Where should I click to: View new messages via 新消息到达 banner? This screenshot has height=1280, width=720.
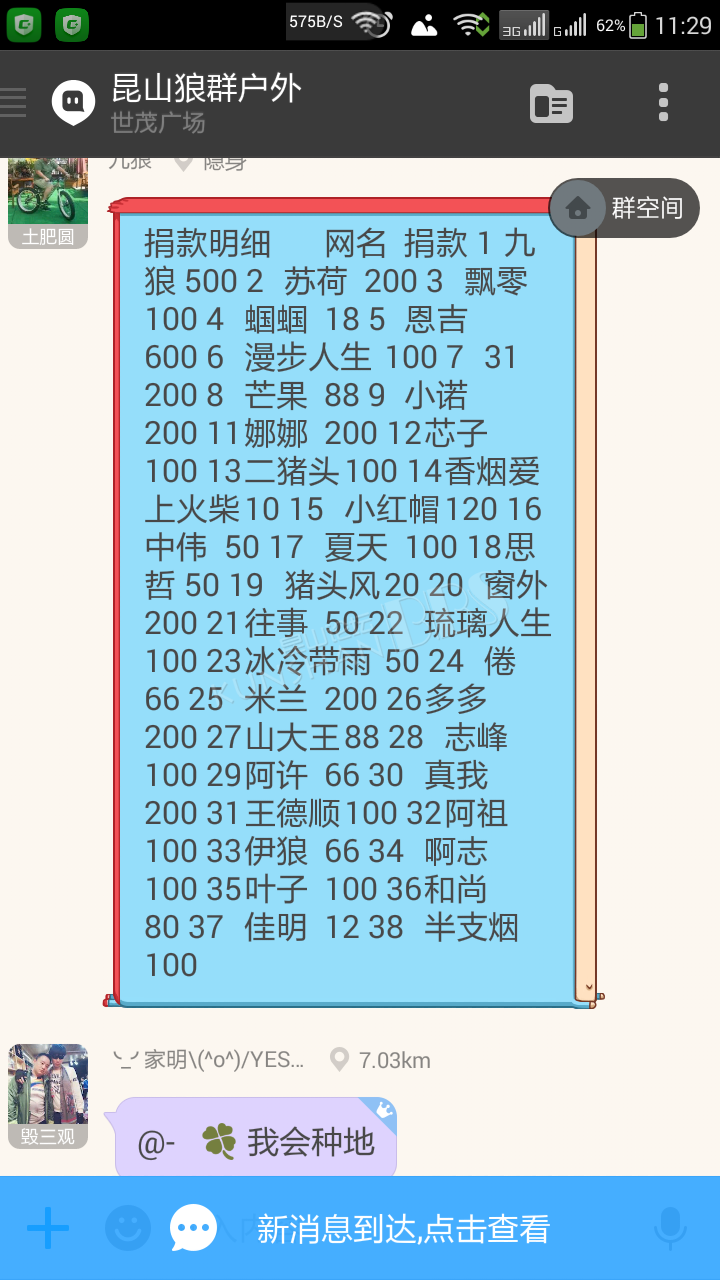[360, 1228]
